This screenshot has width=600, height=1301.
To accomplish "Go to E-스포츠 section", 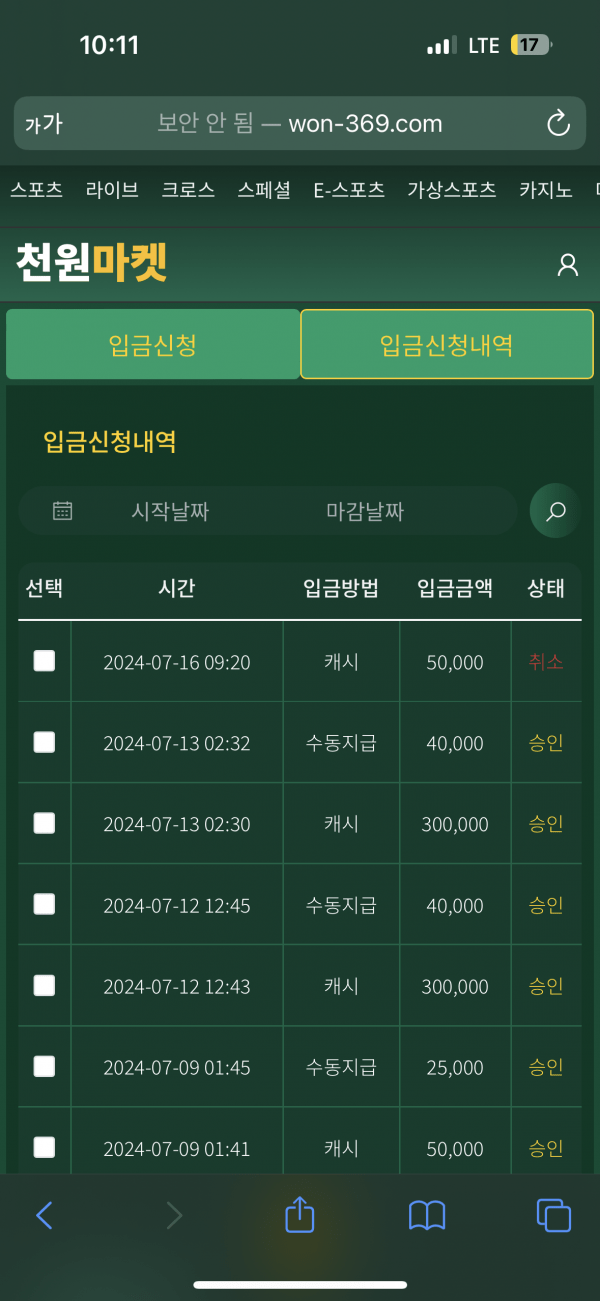I will (x=349, y=190).
